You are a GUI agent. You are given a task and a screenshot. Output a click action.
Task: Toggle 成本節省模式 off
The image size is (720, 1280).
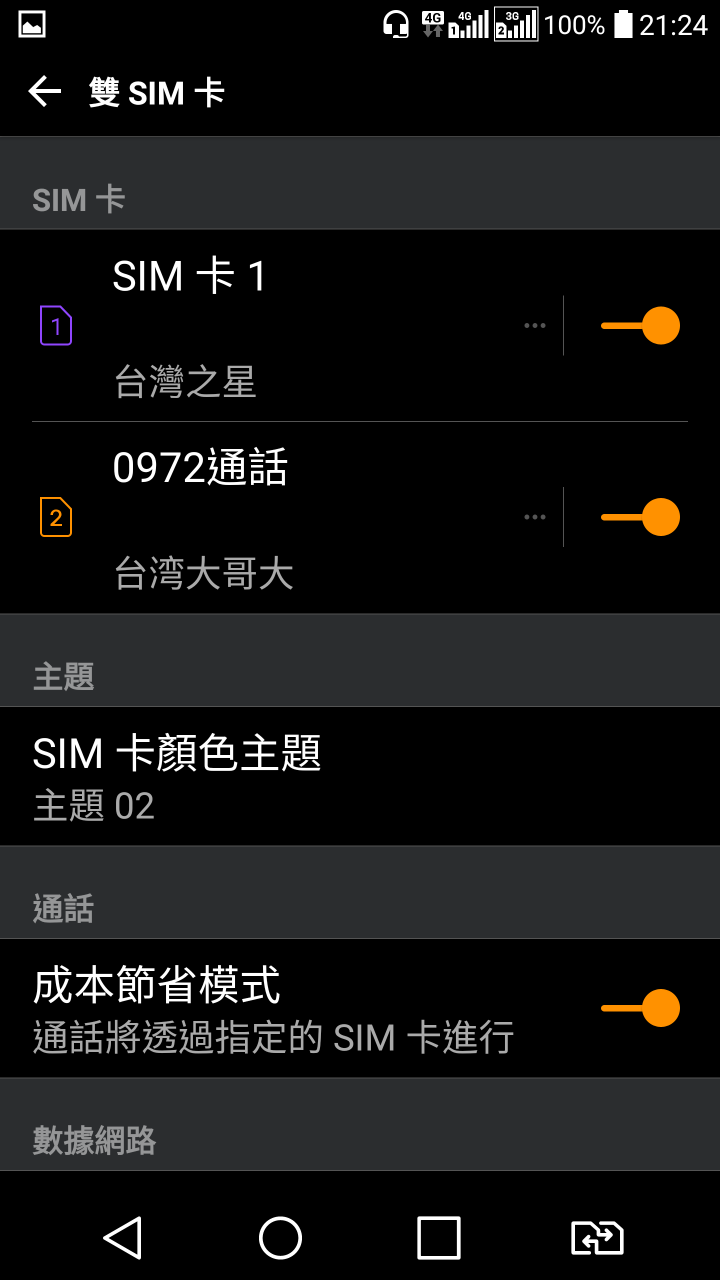(640, 1008)
